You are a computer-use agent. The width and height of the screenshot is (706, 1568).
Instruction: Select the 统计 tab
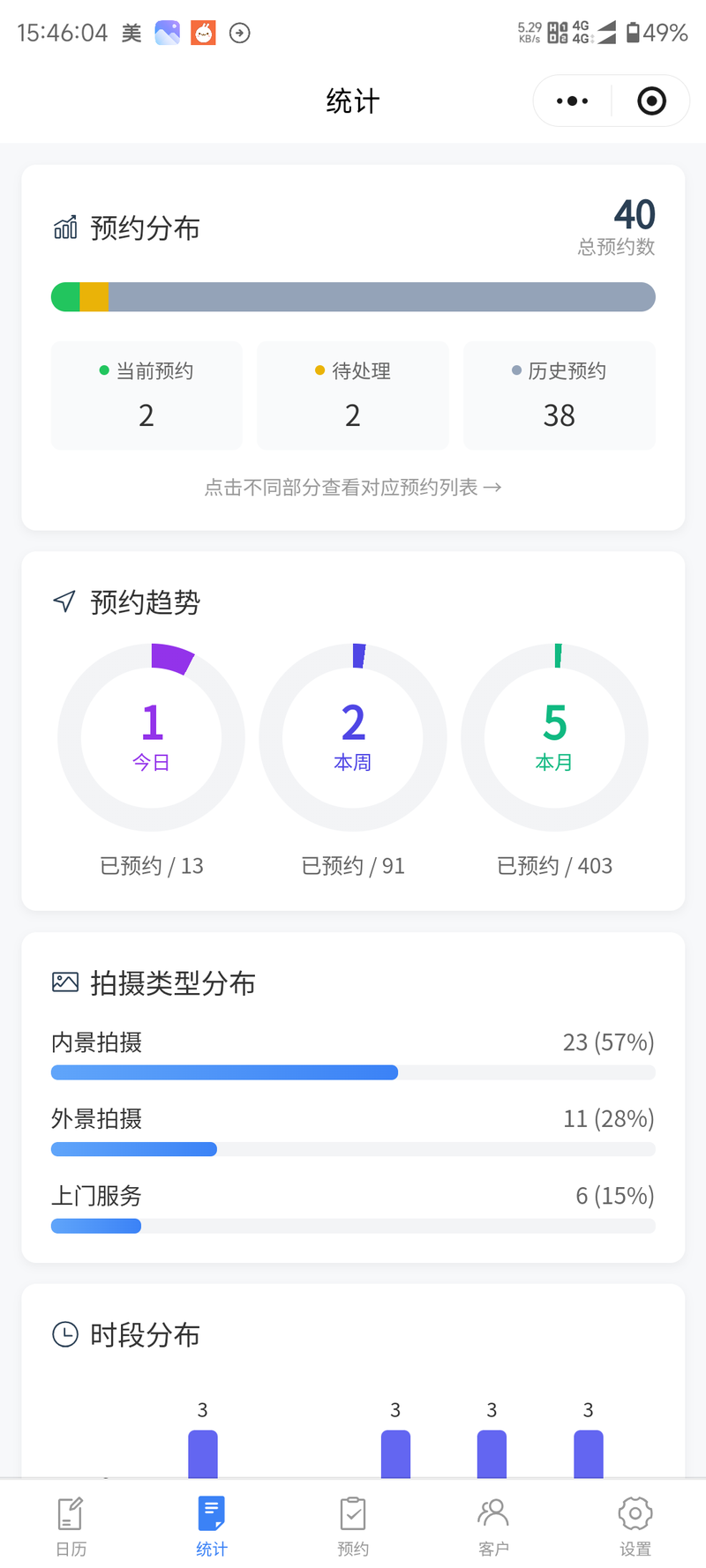(x=212, y=1526)
